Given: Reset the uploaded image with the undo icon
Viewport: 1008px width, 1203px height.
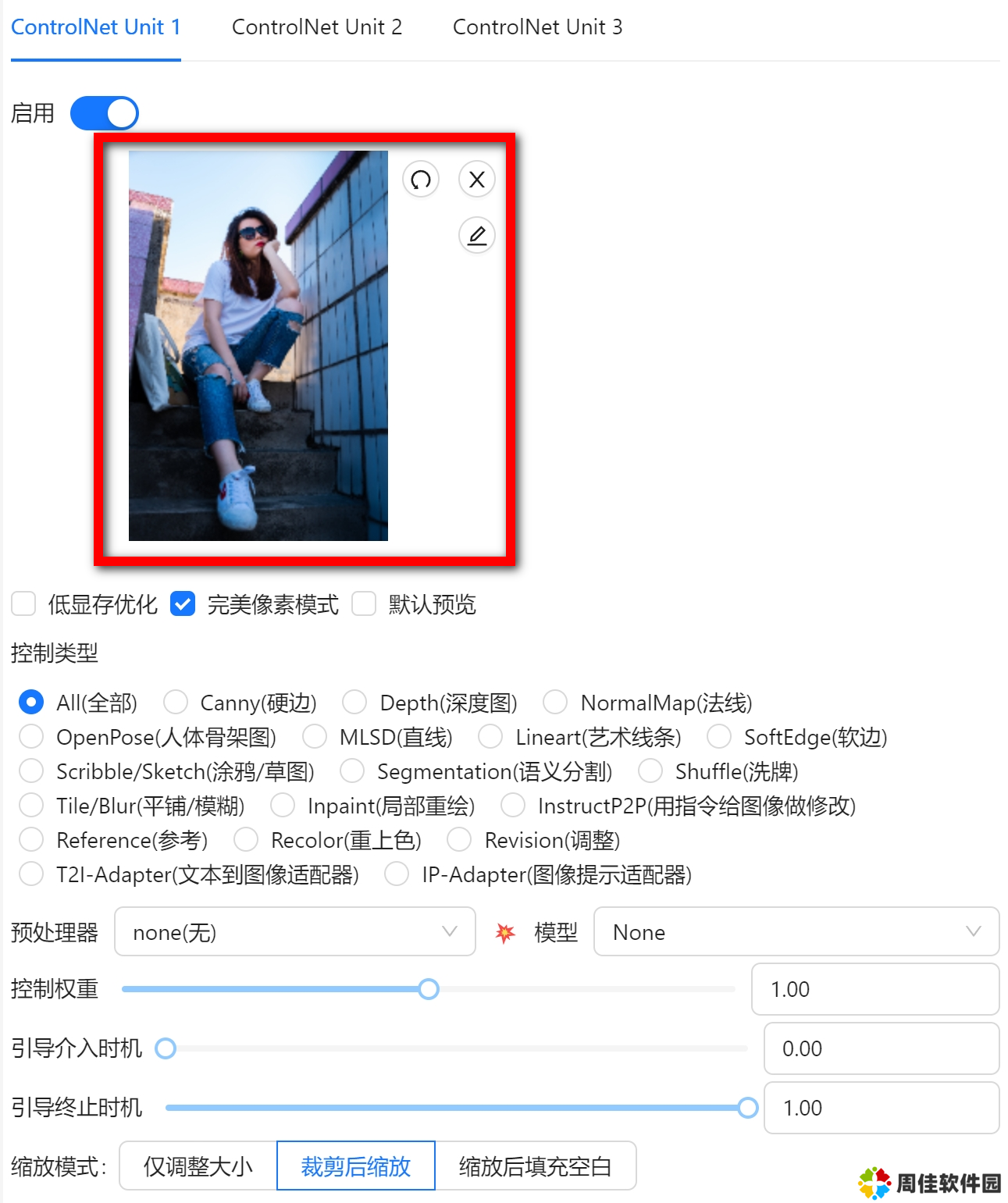Looking at the screenshot, I should [421, 180].
